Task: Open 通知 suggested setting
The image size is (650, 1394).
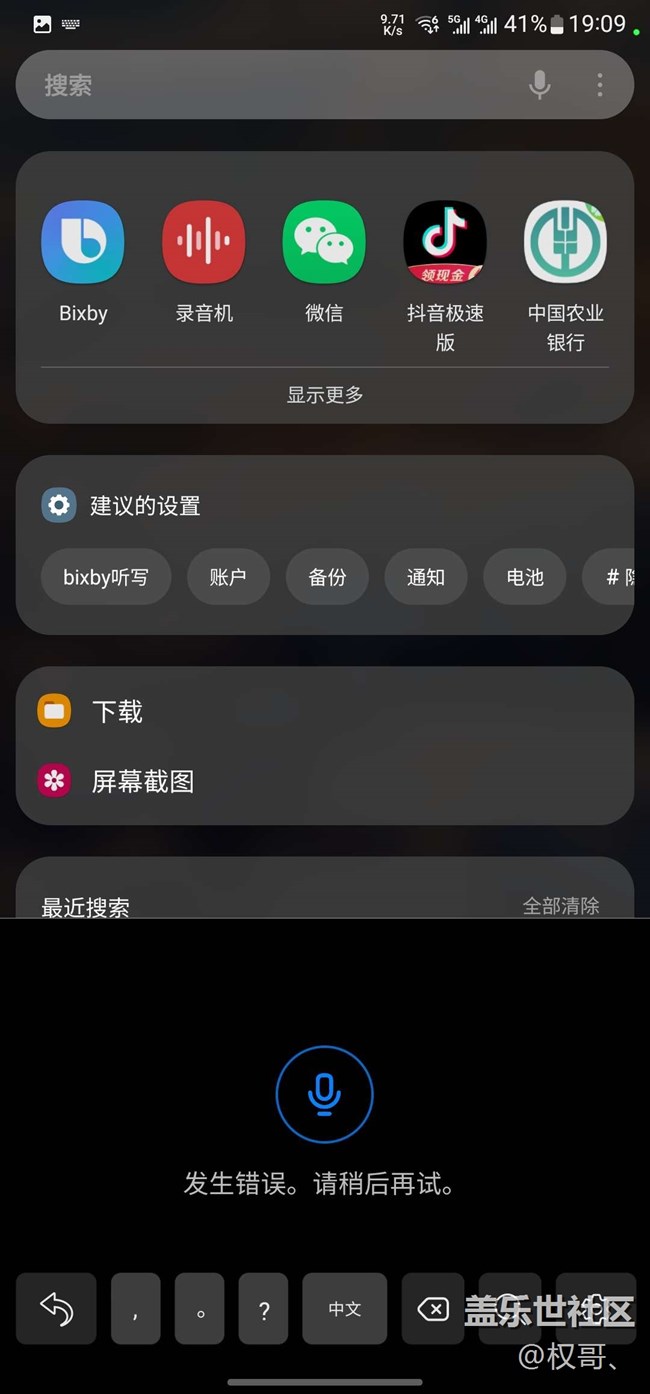Action: click(425, 577)
